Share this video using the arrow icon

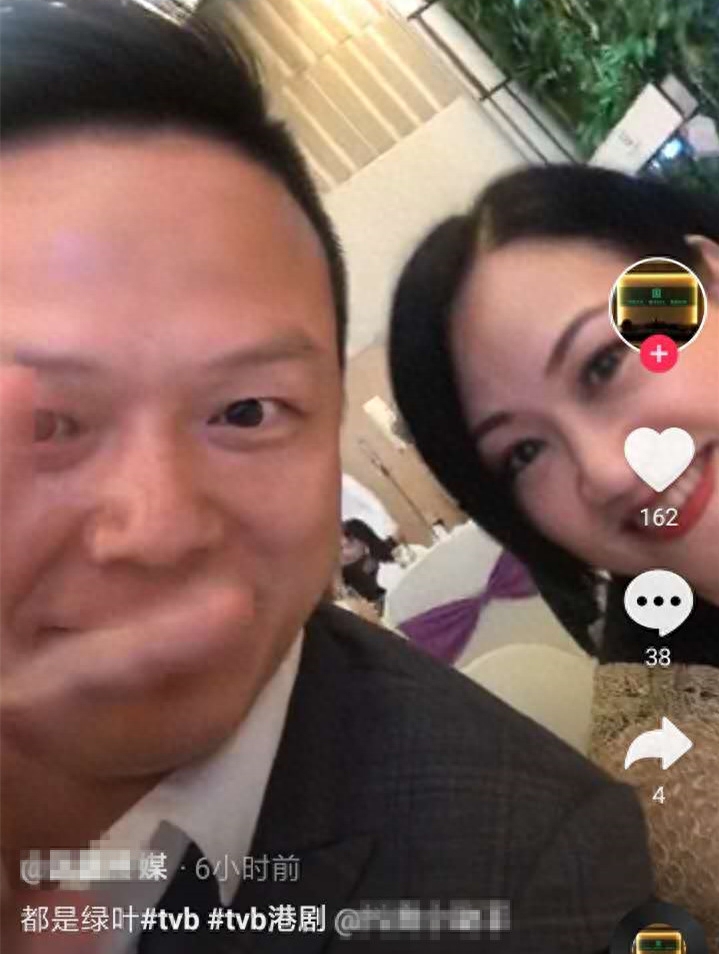pyautogui.click(x=658, y=746)
